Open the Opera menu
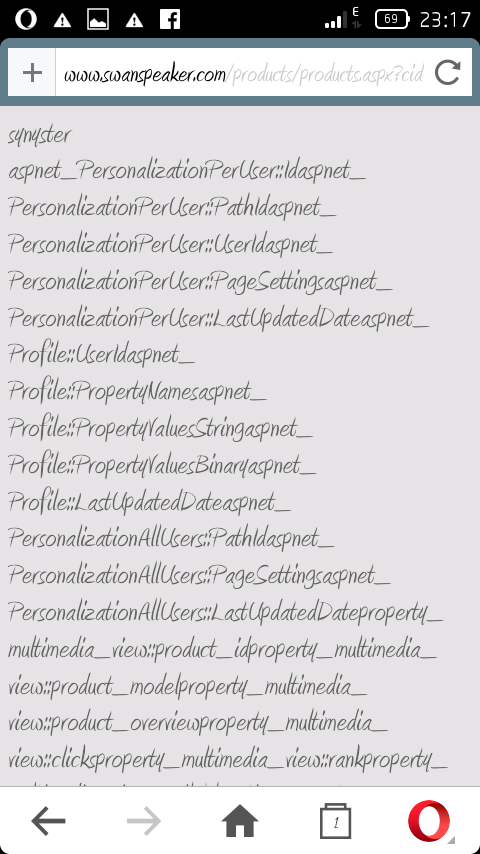This screenshot has width=480, height=854. (x=430, y=820)
